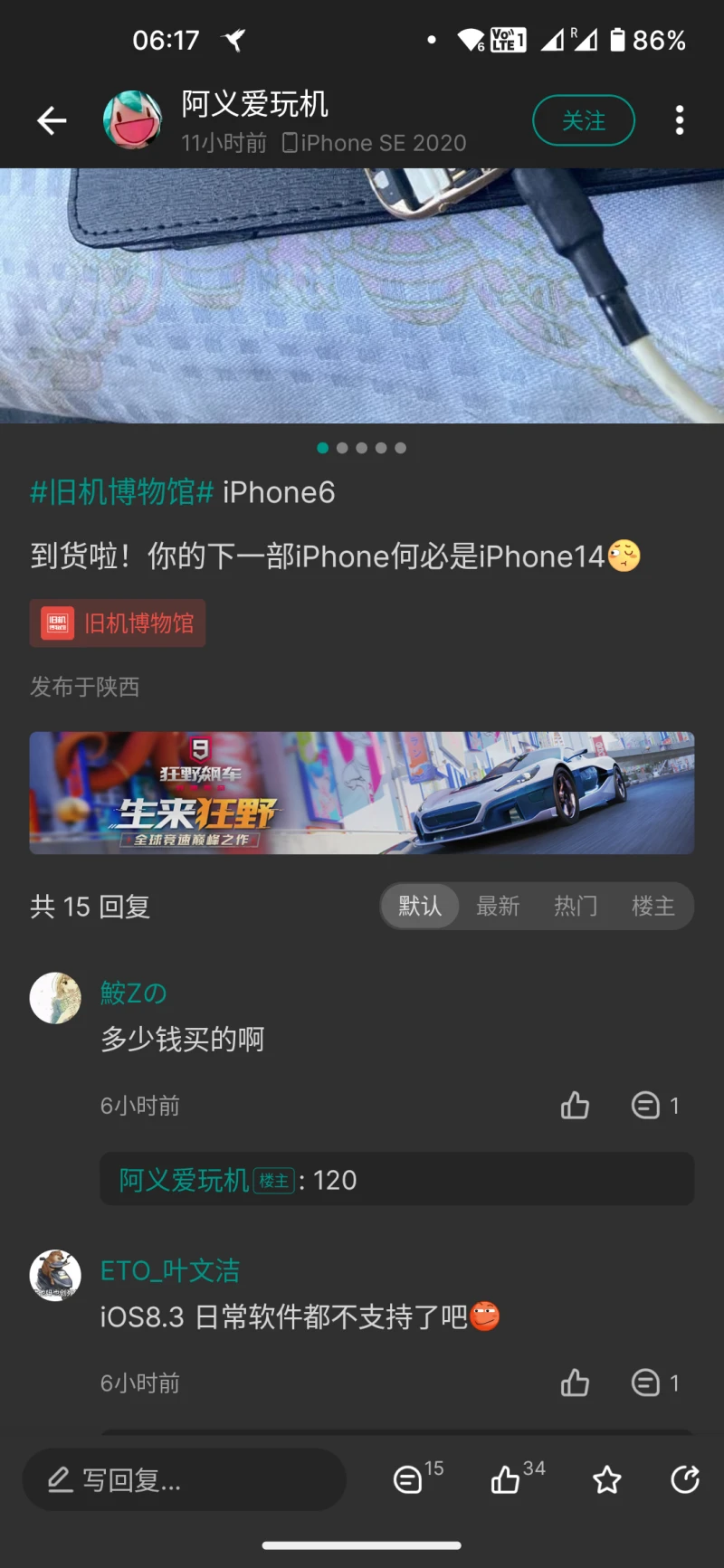Tap the 写回复 reply field
The image size is (724, 1568).
(185, 1480)
